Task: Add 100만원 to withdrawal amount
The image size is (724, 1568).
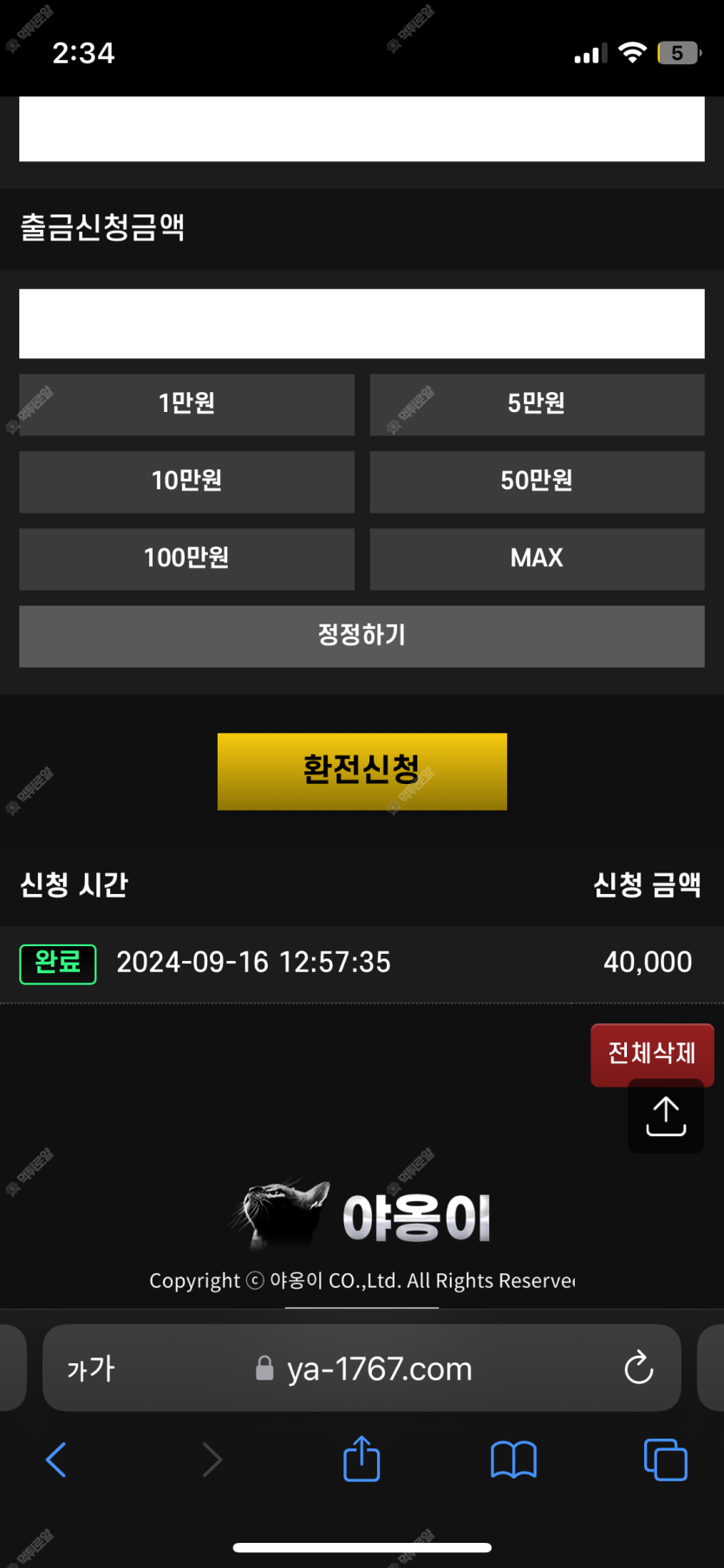Action: coord(186,559)
